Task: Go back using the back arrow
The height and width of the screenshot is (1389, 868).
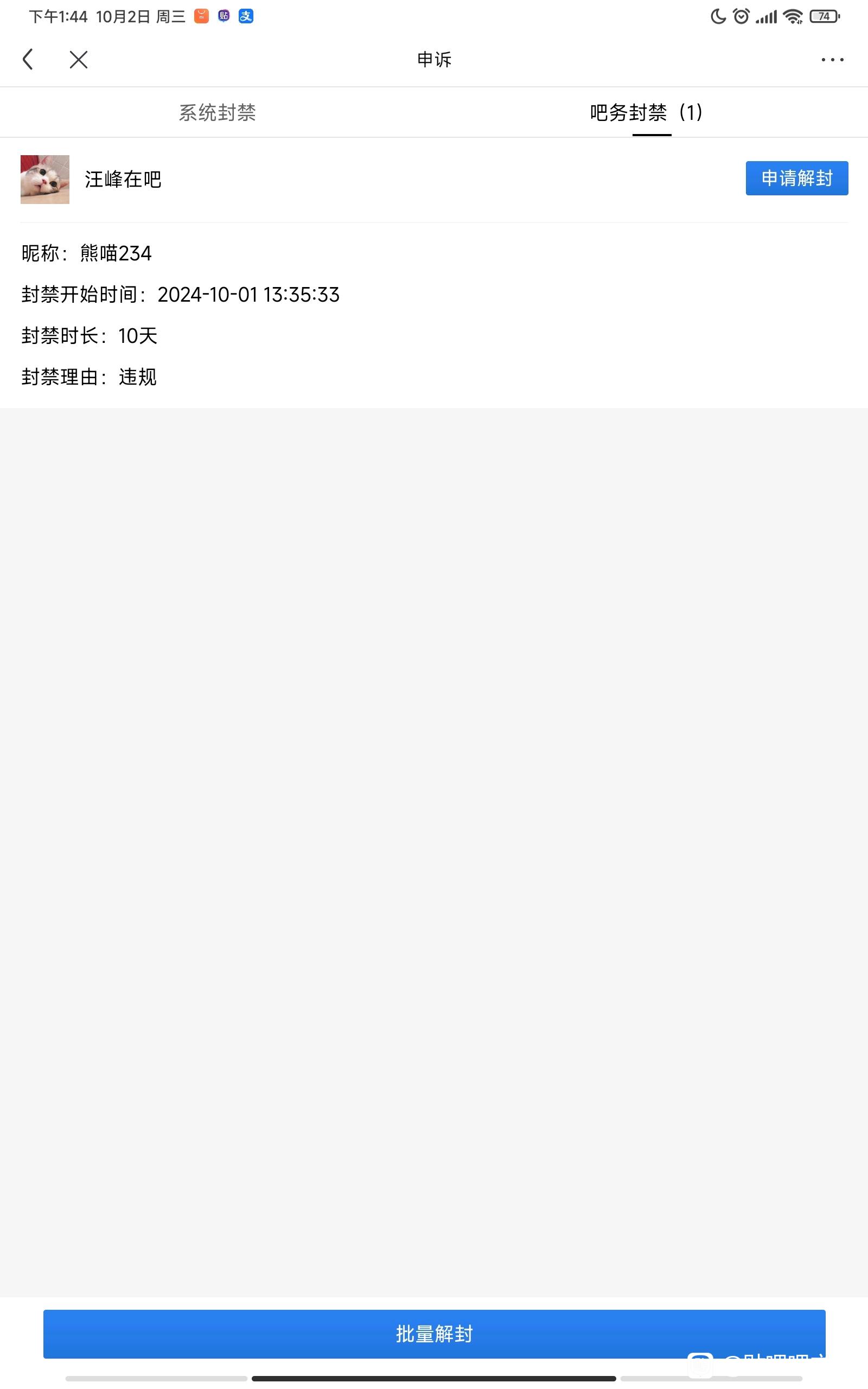Action: [28, 59]
